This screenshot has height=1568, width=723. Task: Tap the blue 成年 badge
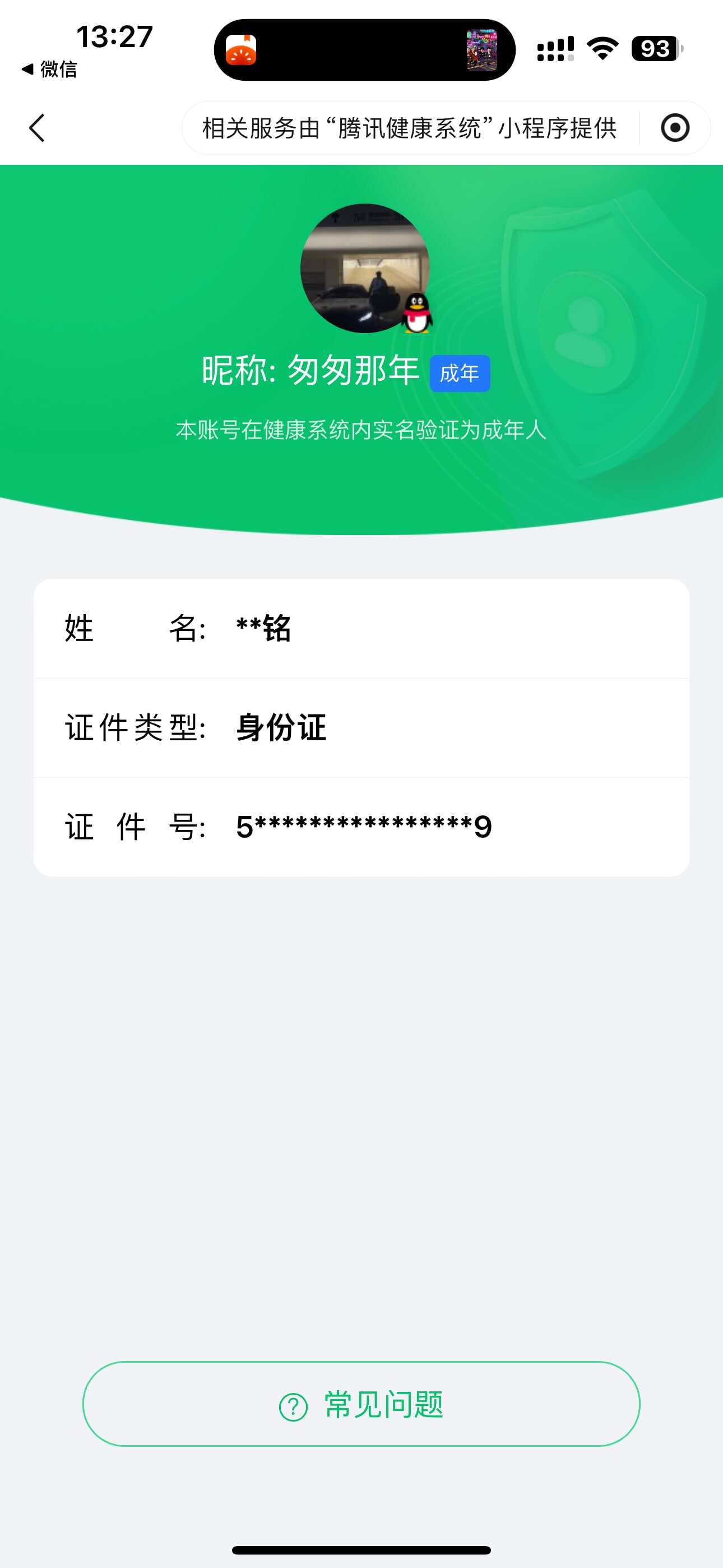pos(461,373)
